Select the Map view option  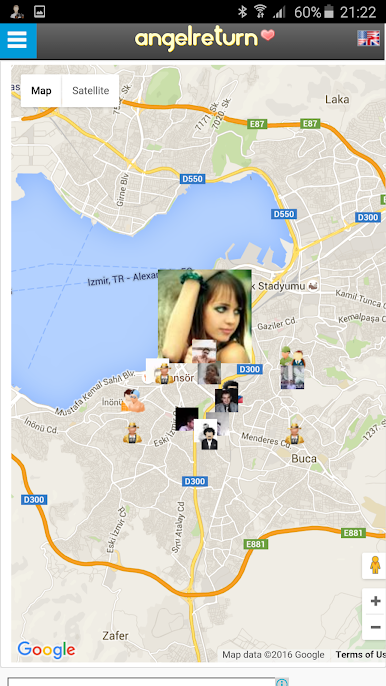click(41, 91)
